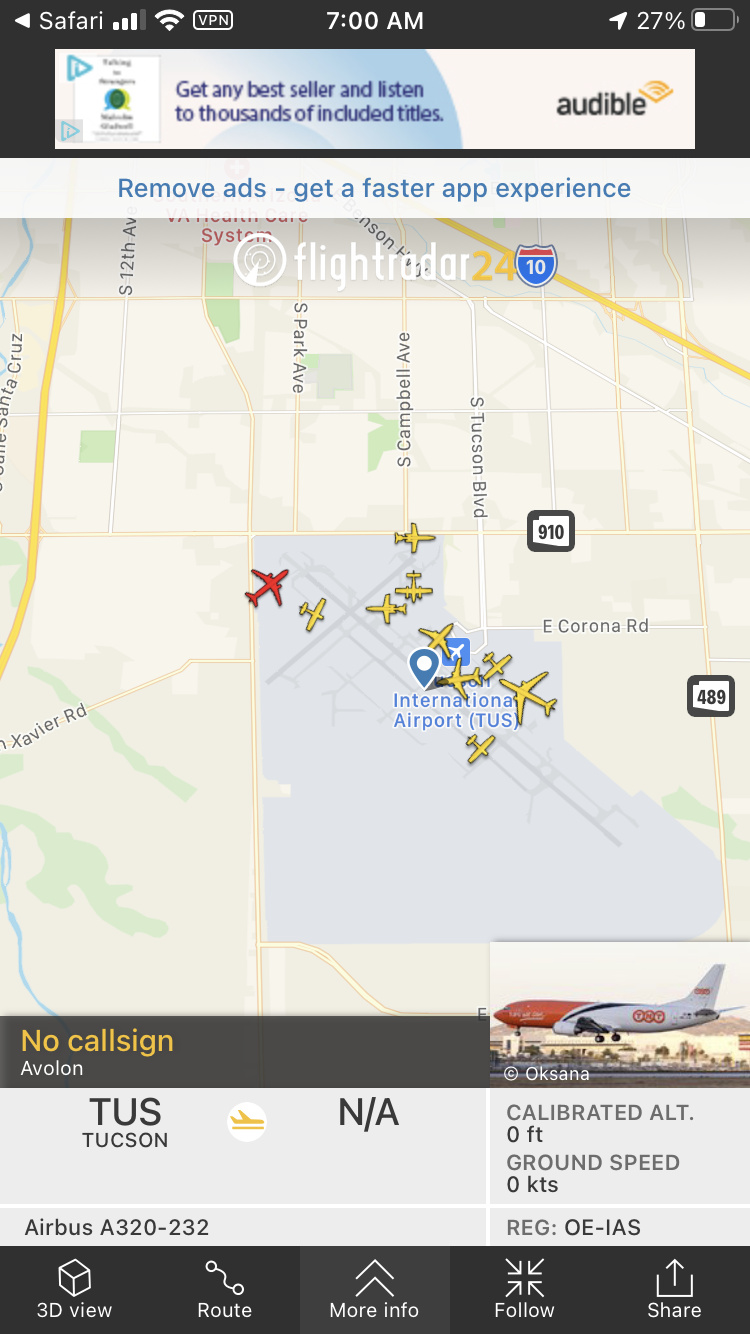This screenshot has height=1334, width=750.
Task: Show the flight route
Action: click(x=224, y=1289)
